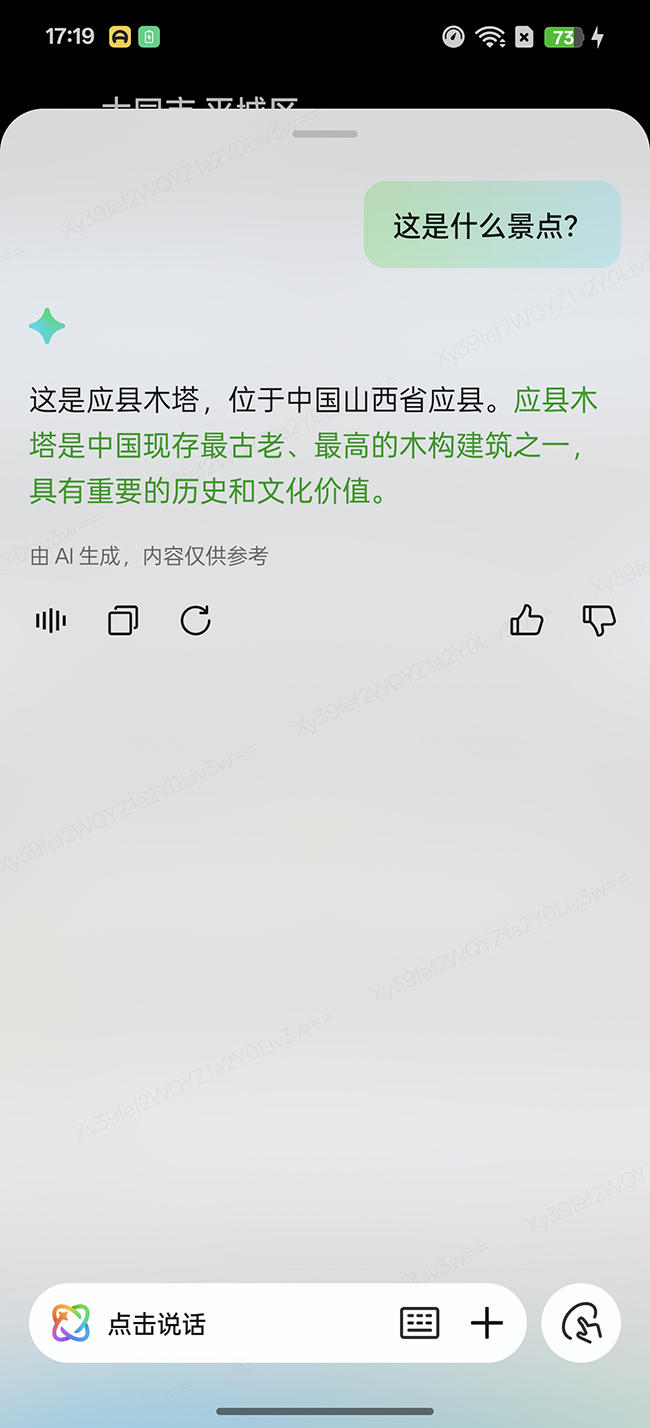Copy the AI response text
650x1428 pixels.
(123, 621)
